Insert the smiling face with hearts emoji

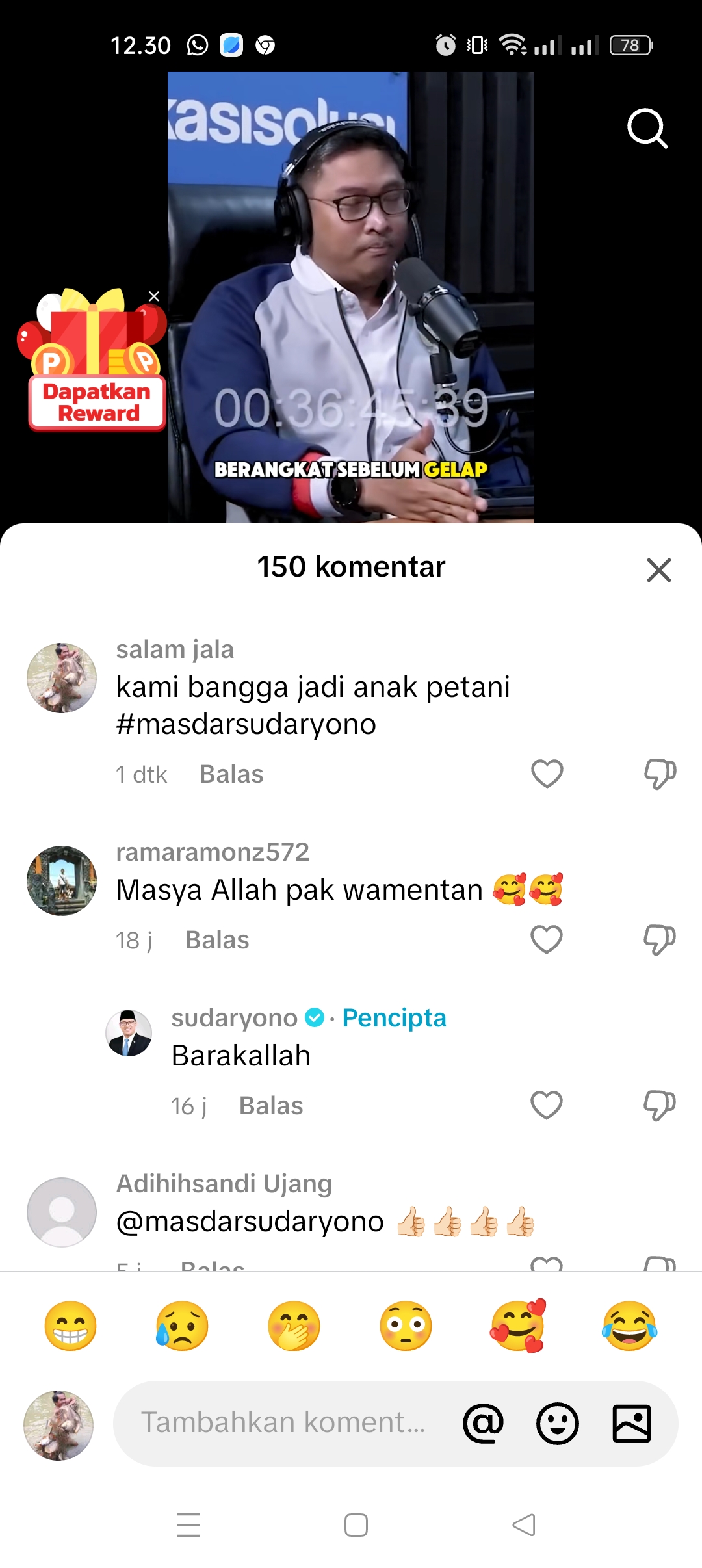pyautogui.click(x=518, y=1326)
